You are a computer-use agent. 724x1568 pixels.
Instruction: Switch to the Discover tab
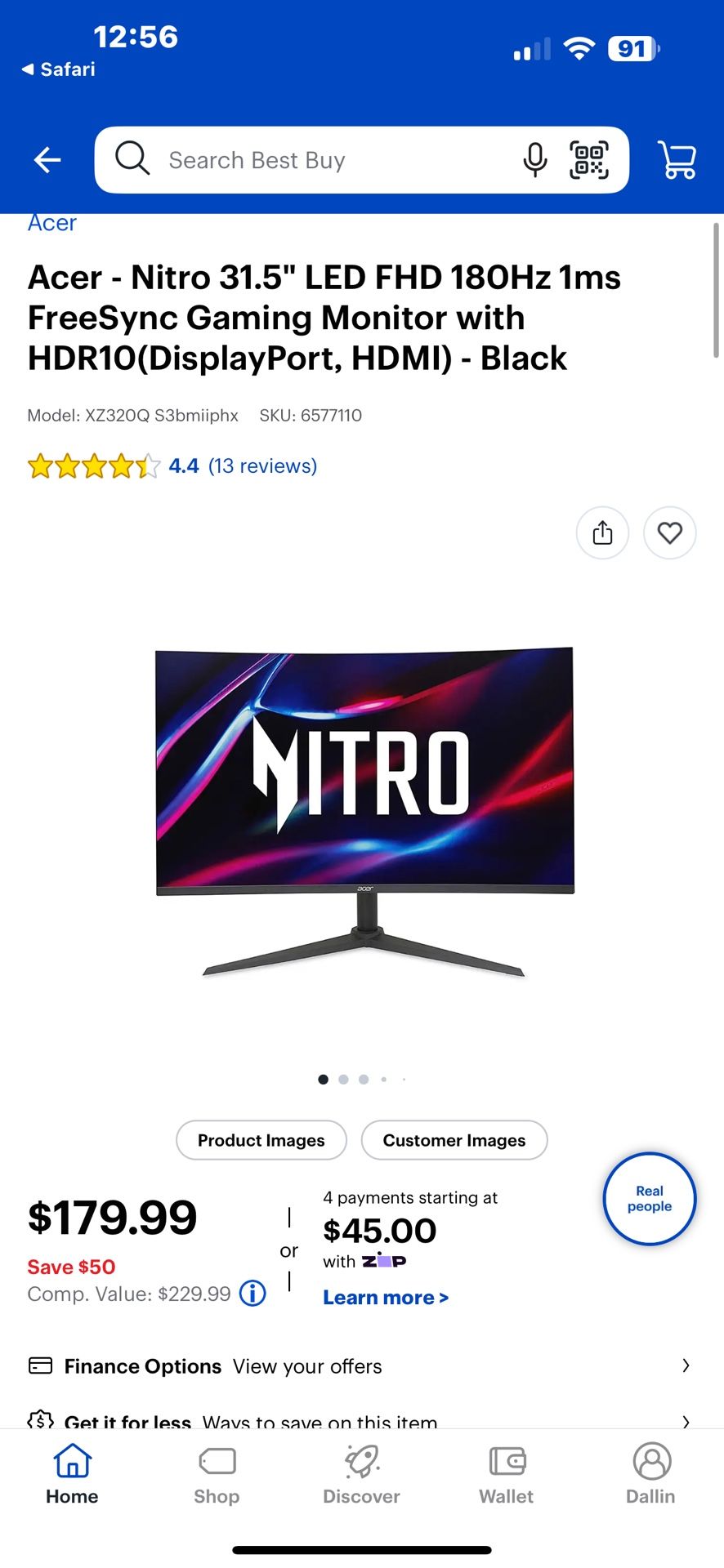point(361,1475)
